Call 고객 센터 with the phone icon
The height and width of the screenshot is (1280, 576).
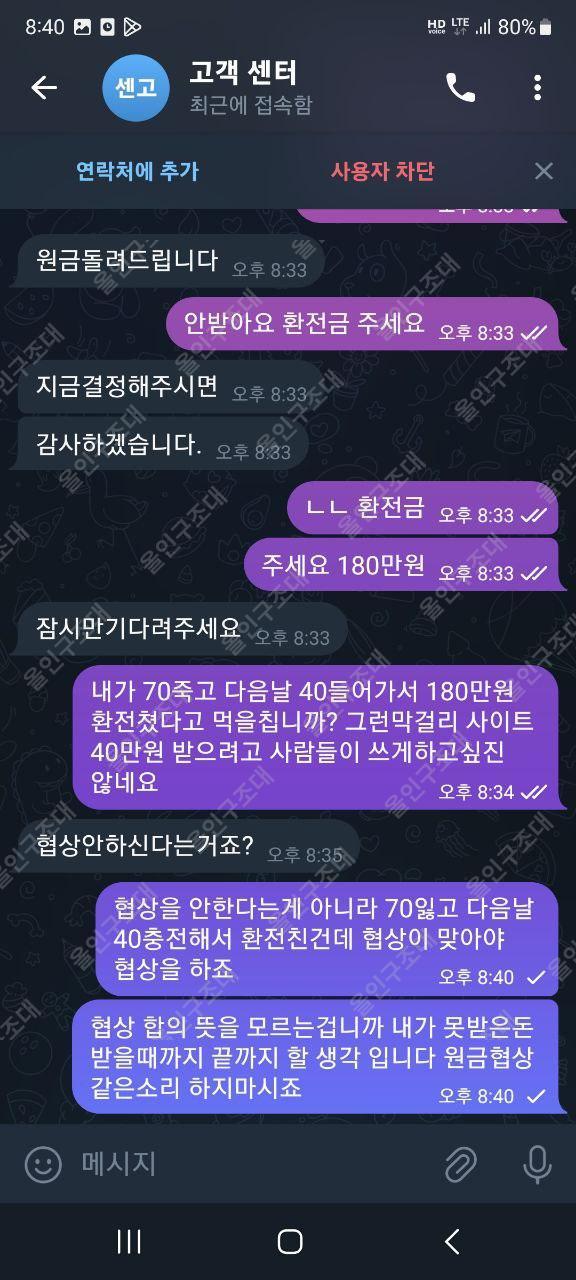tap(460, 88)
